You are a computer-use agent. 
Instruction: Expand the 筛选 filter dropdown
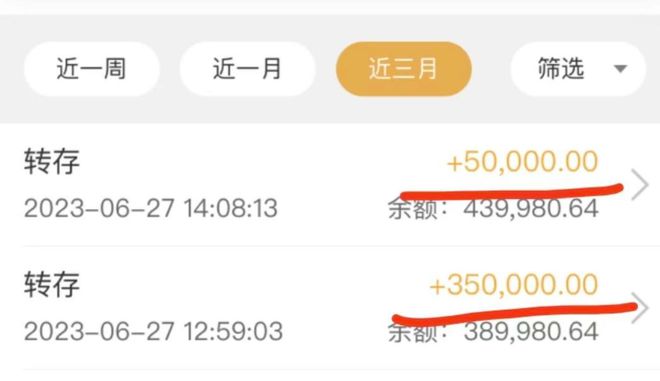578,69
